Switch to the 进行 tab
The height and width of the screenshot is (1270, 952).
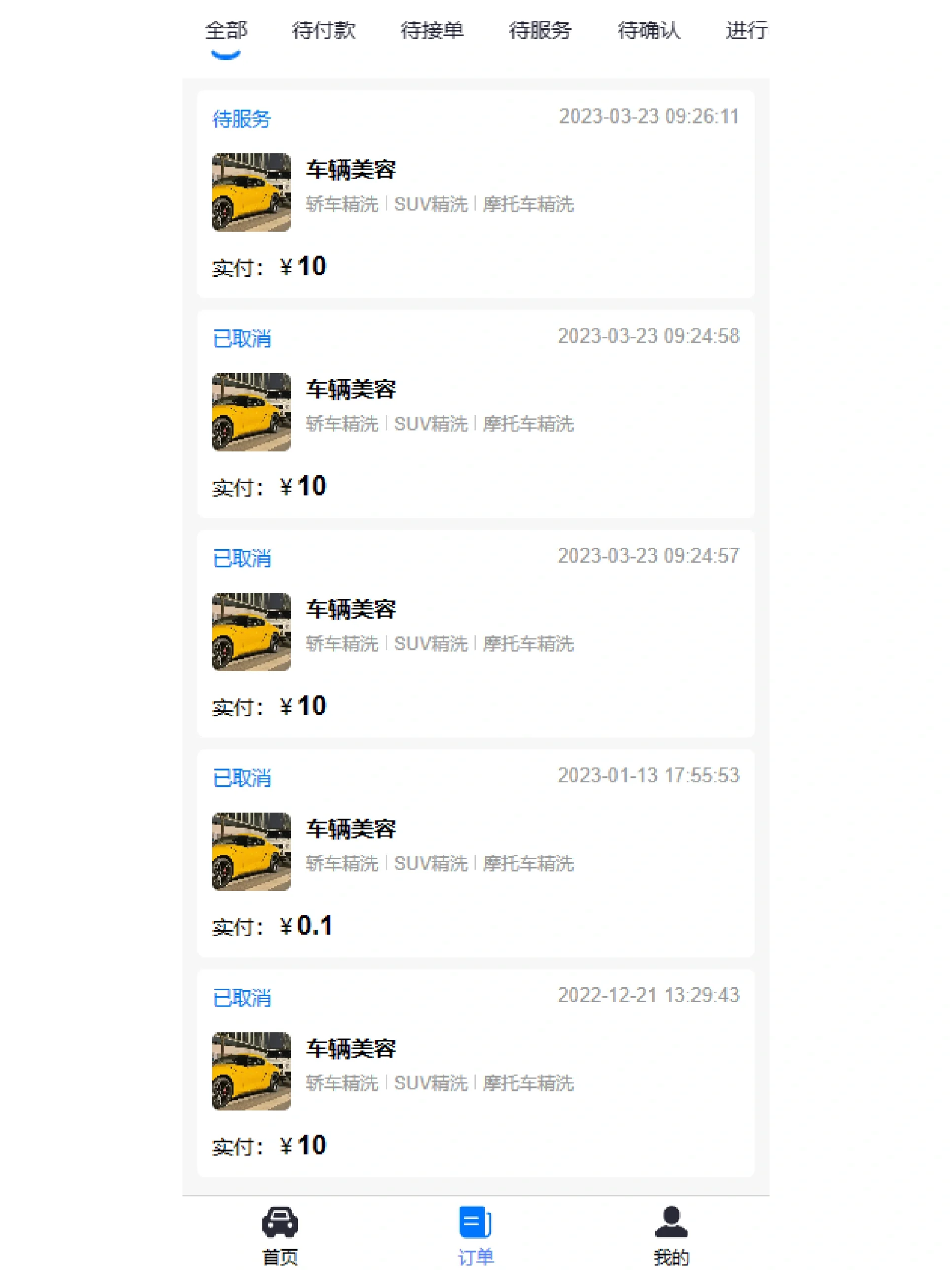[x=745, y=30]
